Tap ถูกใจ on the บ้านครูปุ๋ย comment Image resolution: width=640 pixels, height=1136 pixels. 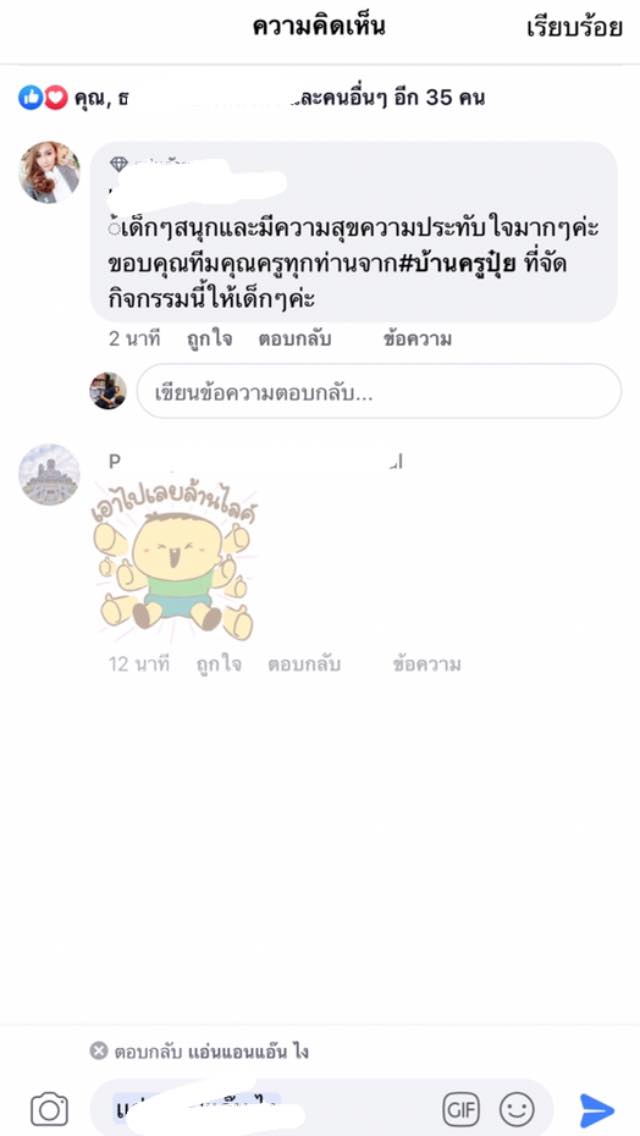click(209, 339)
